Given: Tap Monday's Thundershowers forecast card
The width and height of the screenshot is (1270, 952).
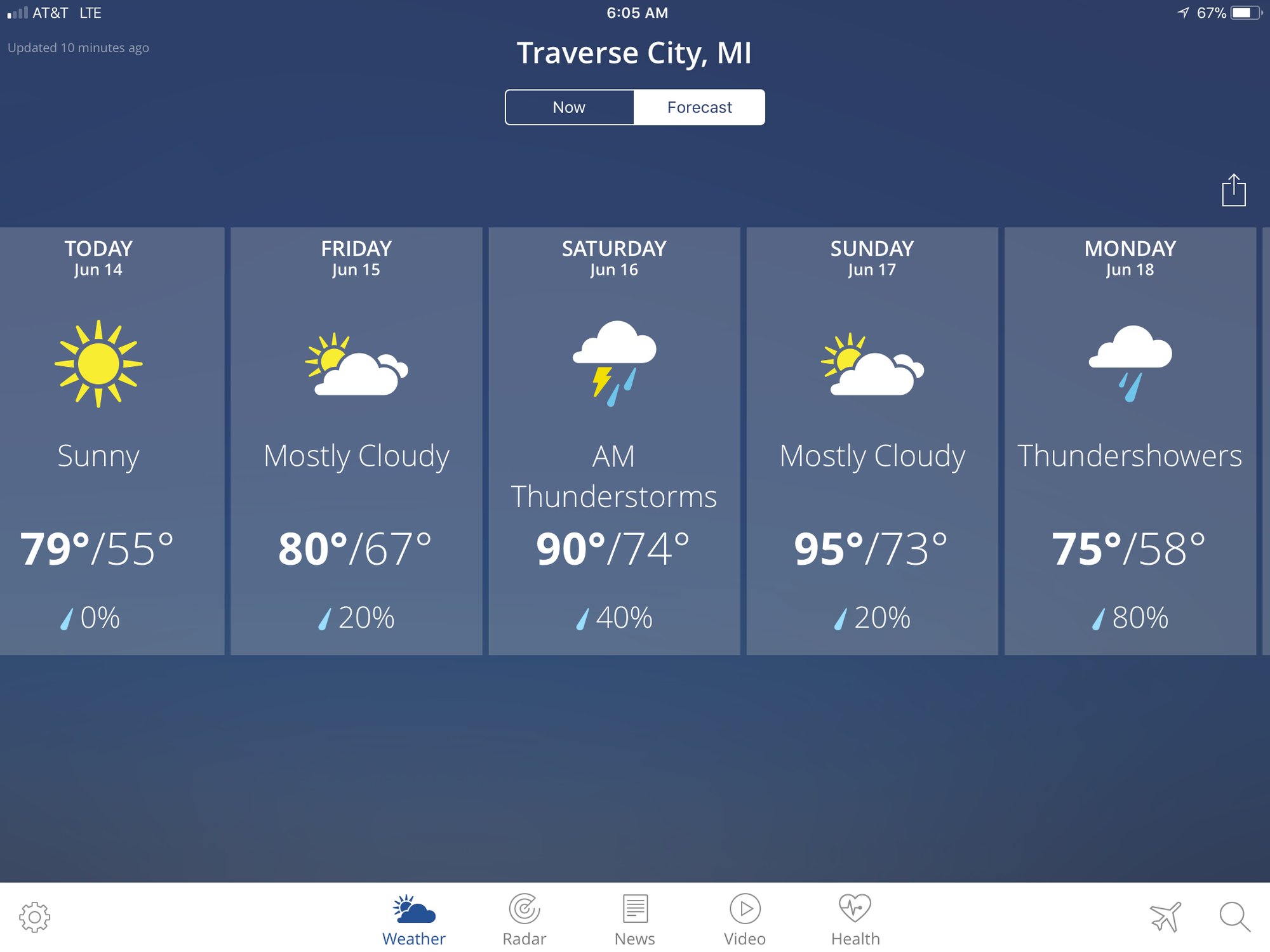Looking at the screenshot, I should [1130, 441].
